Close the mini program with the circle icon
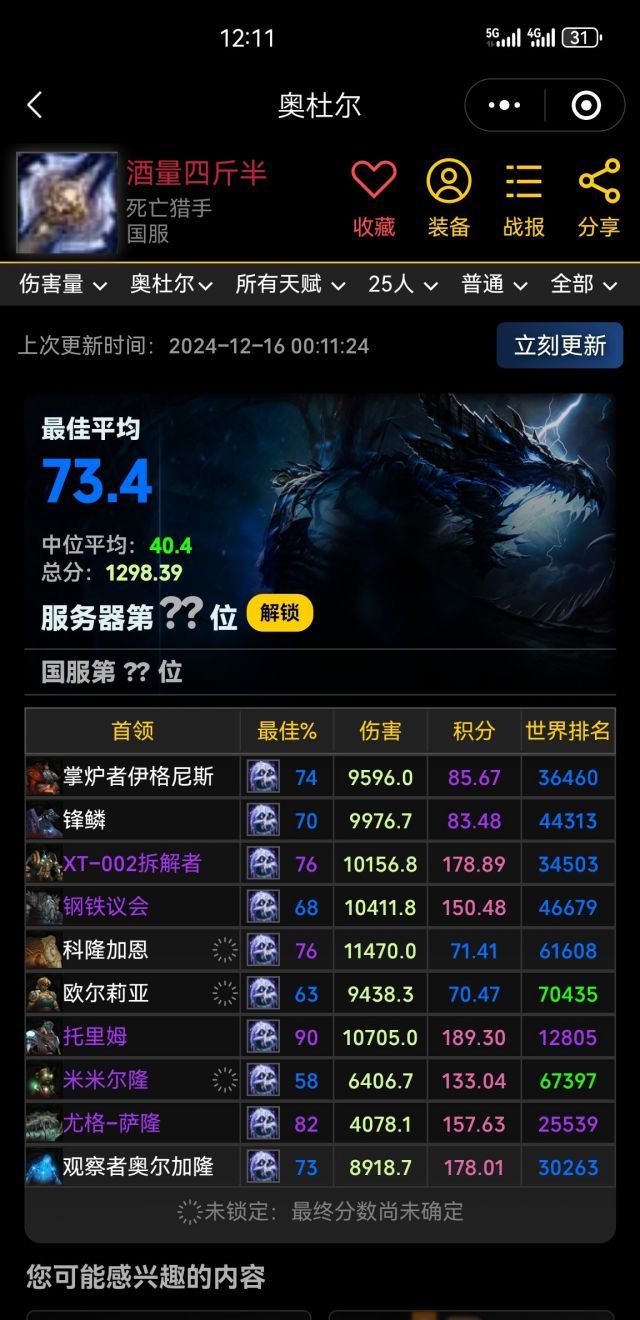This screenshot has height=1320, width=640. coord(586,105)
